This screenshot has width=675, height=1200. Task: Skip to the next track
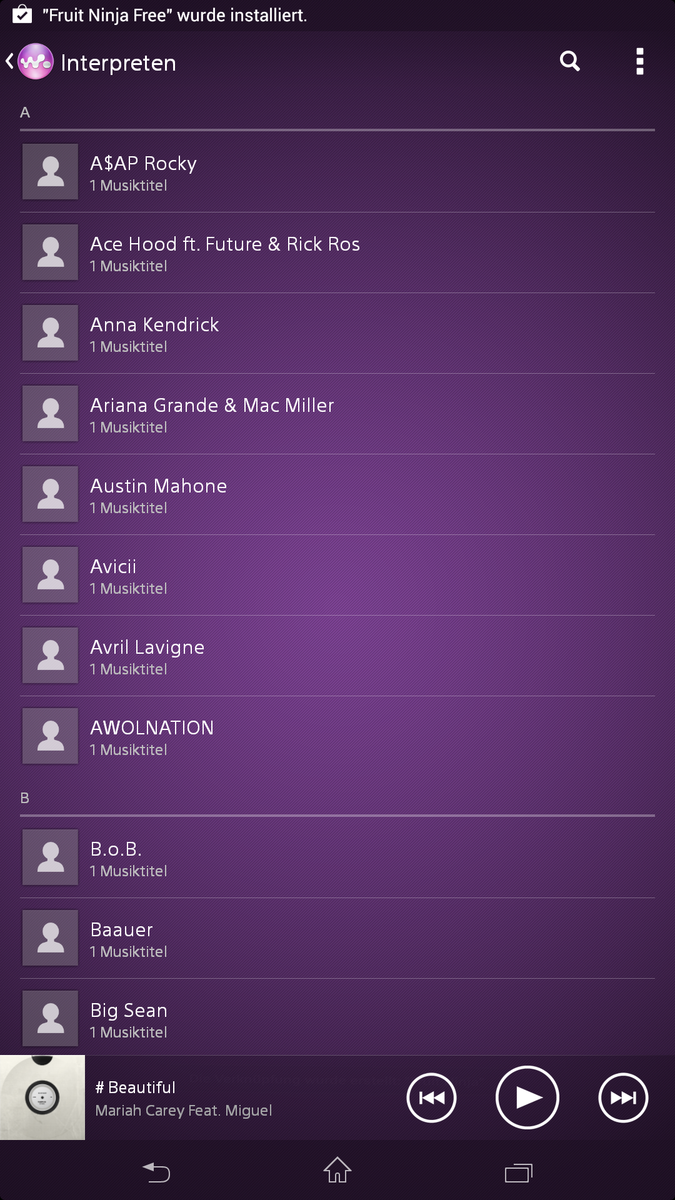pyautogui.click(x=623, y=1098)
